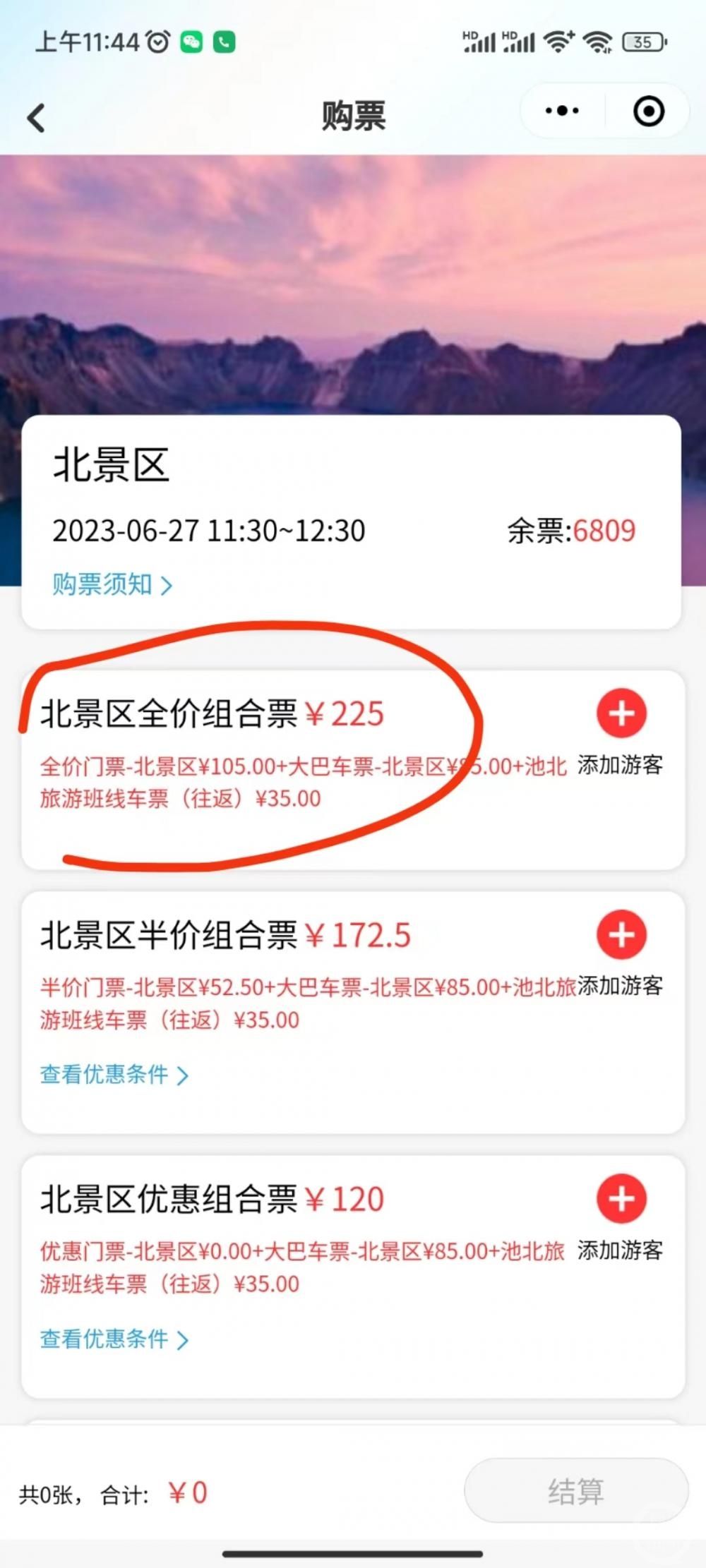Add a visitor to 北景区全价组合票

coord(621,714)
